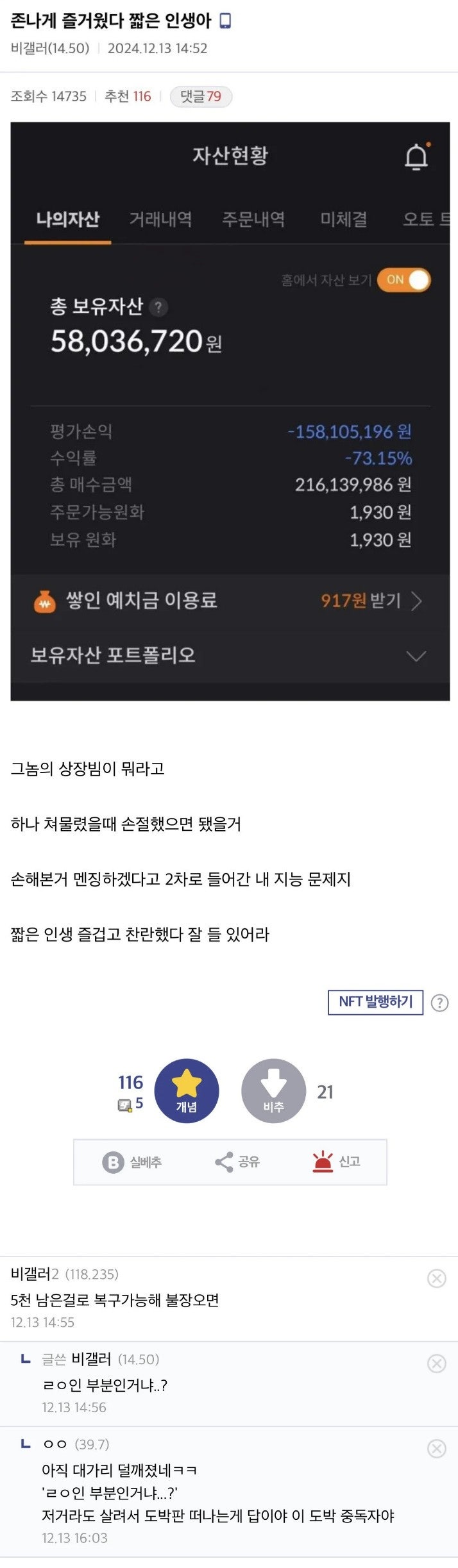Report the post with 신고
Screen dimensions: 458x1568
click(336, 1162)
